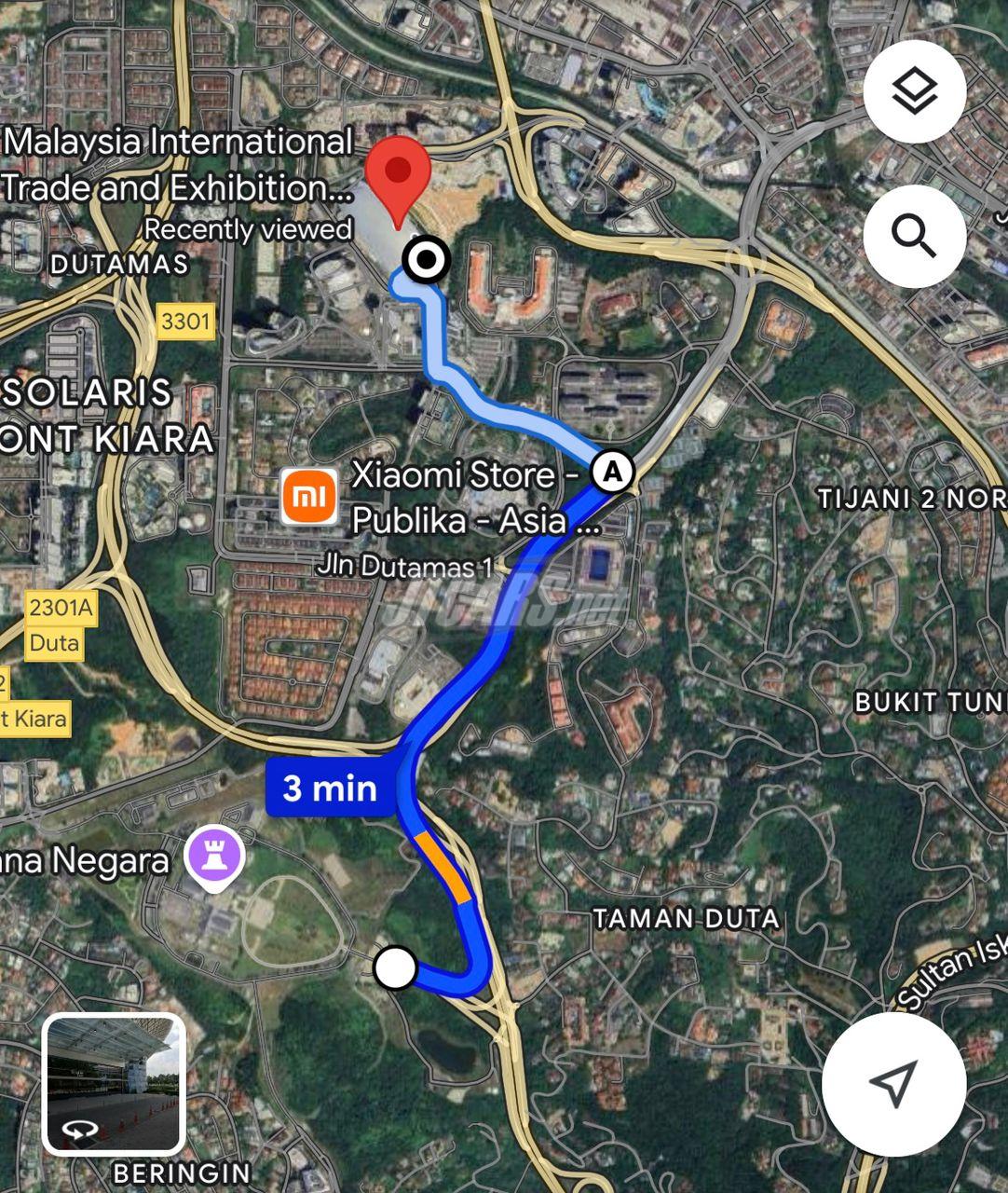
Task: Open the Street View thumbnail
Action: pos(114,1084)
